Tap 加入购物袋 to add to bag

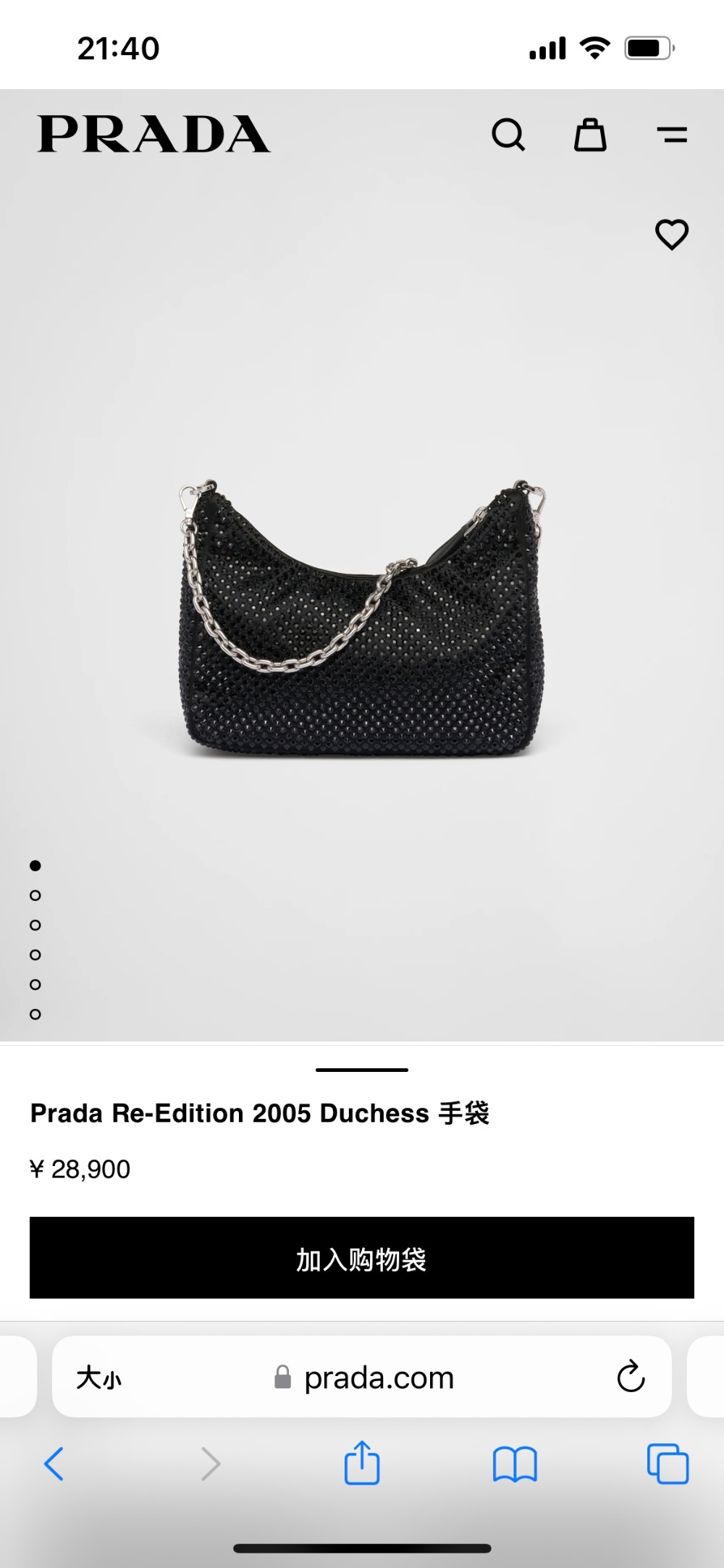tap(362, 1258)
